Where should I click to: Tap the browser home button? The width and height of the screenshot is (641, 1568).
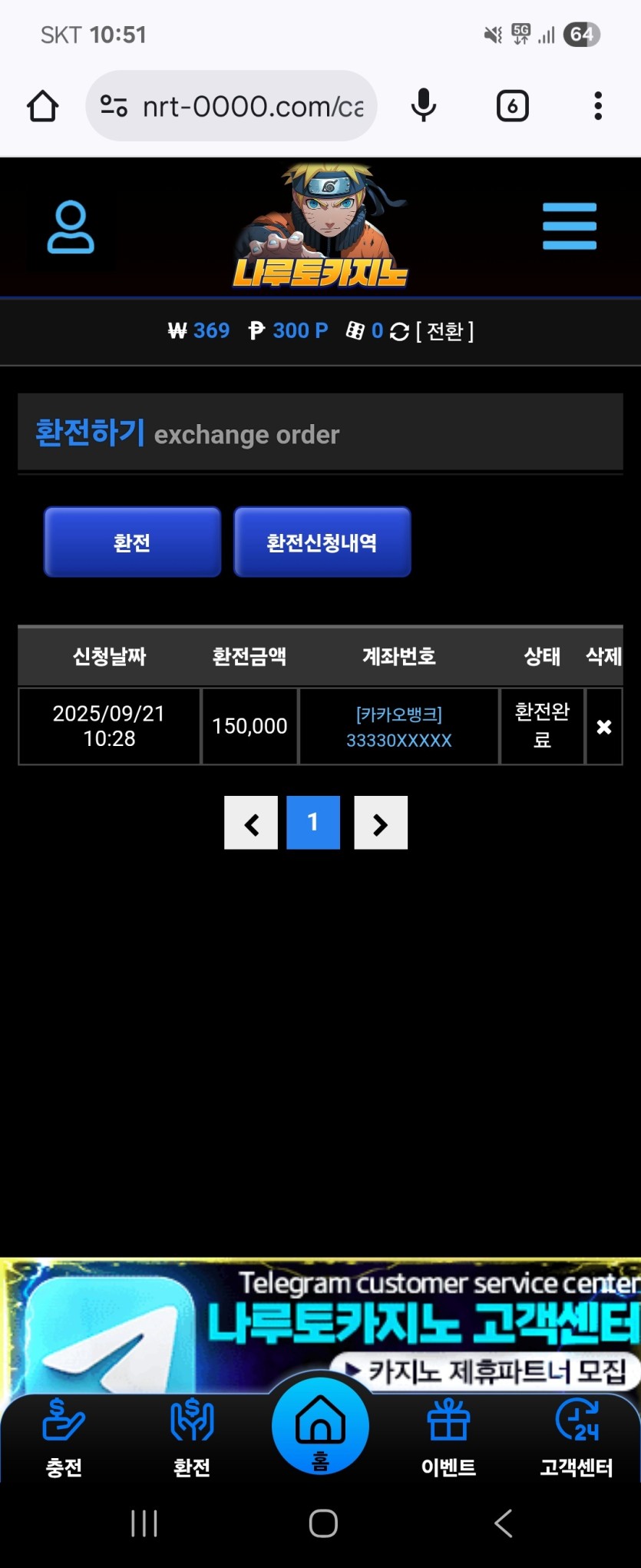pyautogui.click(x=43, y=106)
